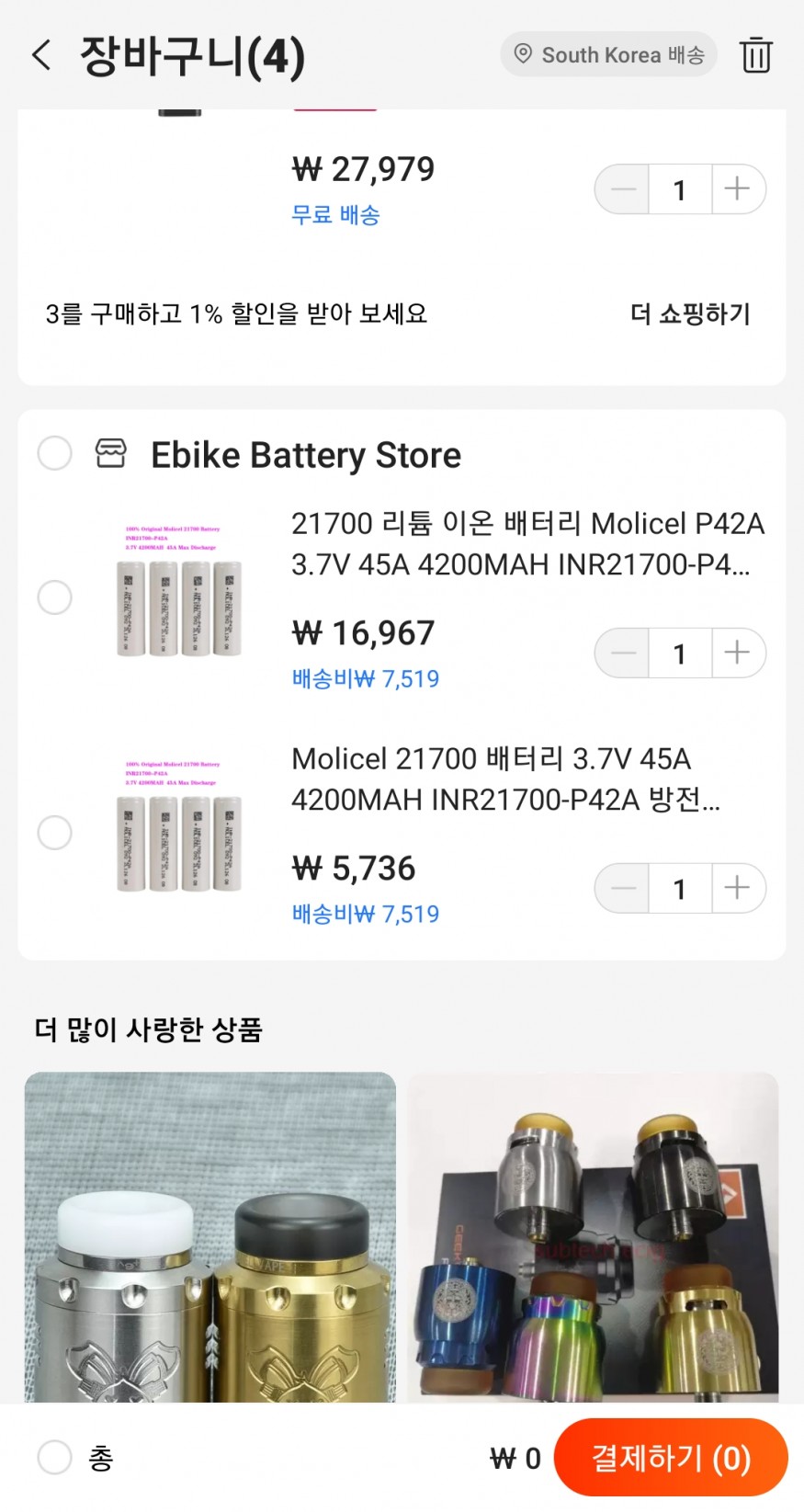
Task: View the multi-color atomizer set product
Action: point(593,1236)
